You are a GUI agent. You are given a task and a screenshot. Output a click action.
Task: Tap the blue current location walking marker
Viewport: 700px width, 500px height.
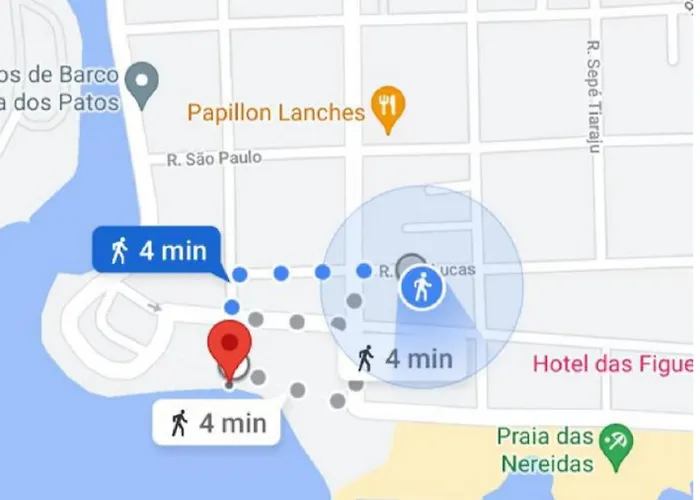click(x=421, y=289)
